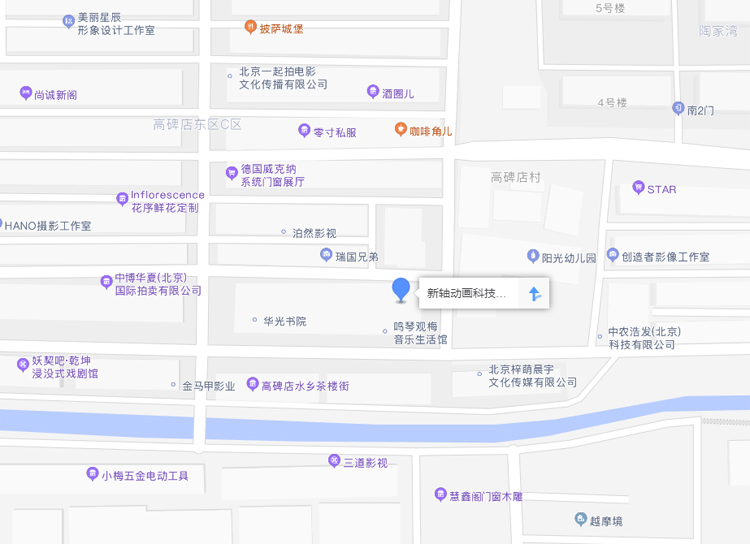Select the 零寸私服 shop marker
This screenshot has width=750, height=544.
click(304, 131)
